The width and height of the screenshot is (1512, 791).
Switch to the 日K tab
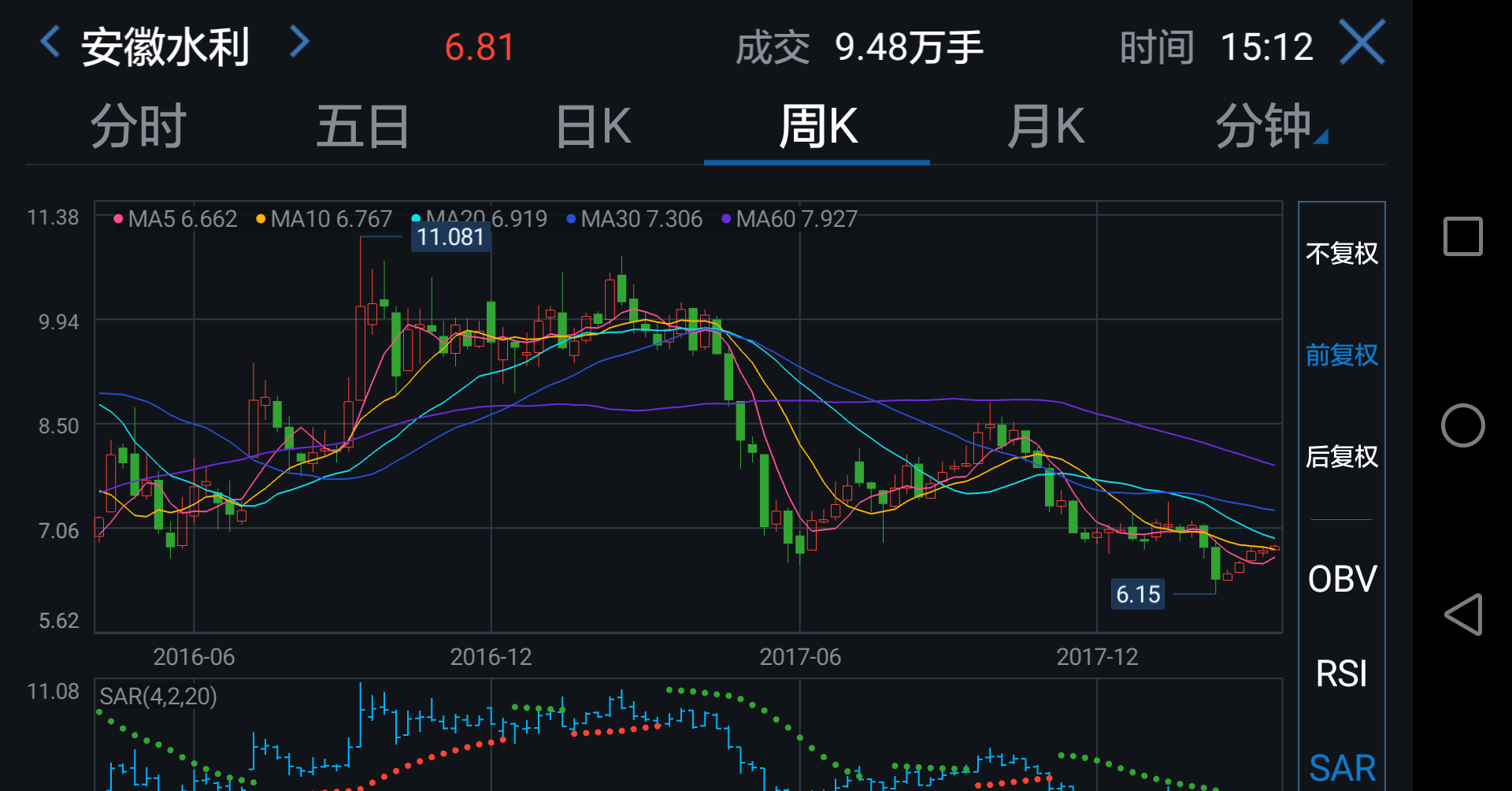[x=593, y=126]
